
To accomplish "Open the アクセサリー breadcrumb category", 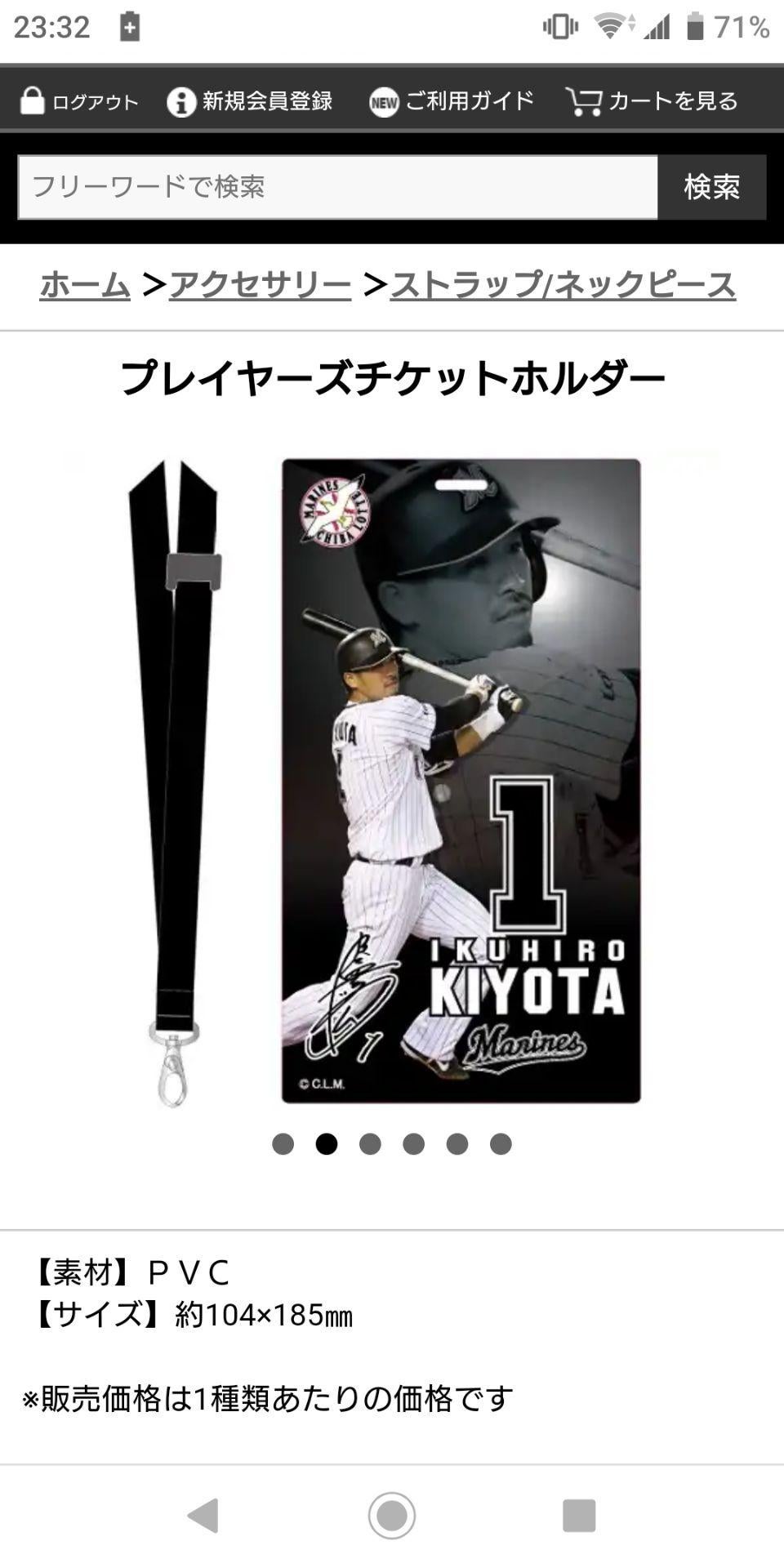I will tap(261, 285).
